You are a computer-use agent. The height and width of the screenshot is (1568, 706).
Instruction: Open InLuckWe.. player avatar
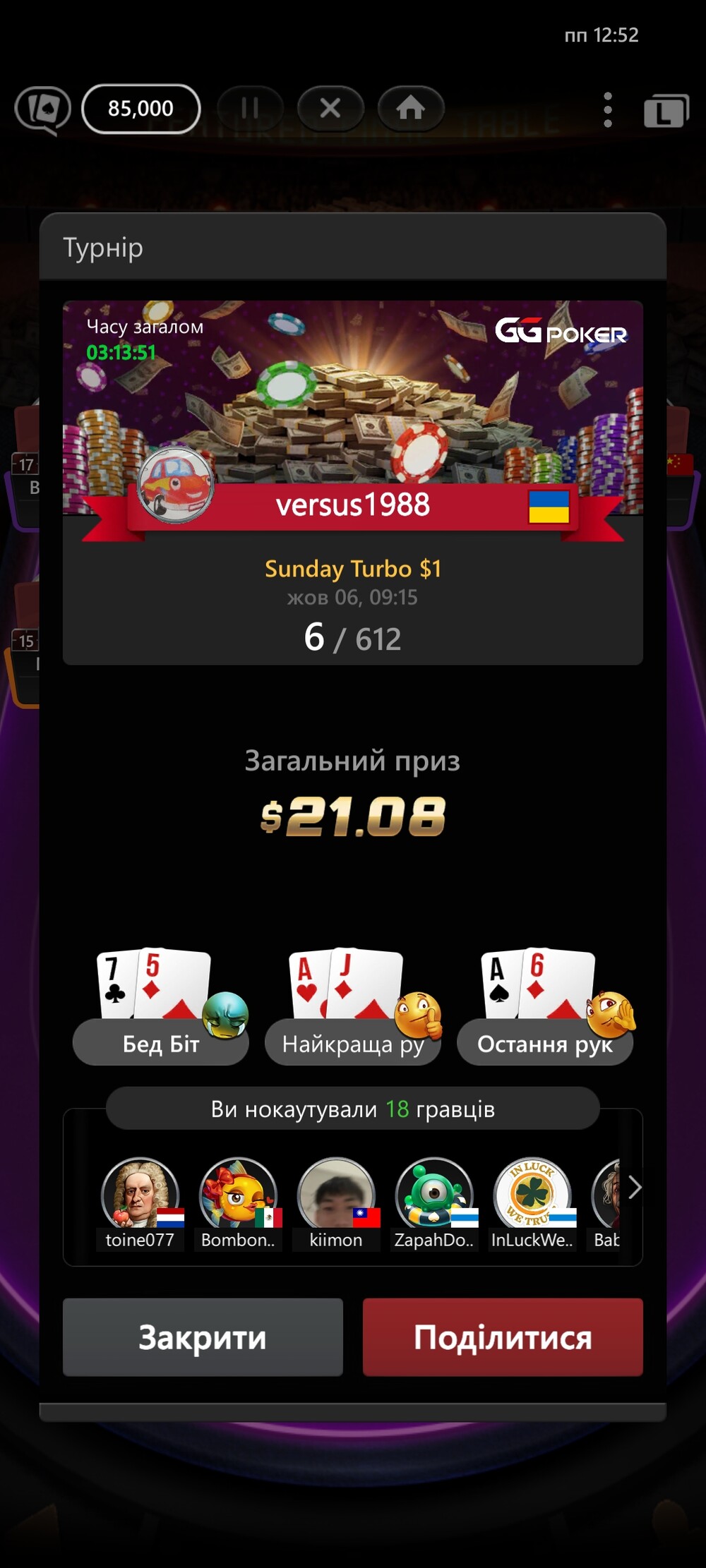tap(532, 1194)
